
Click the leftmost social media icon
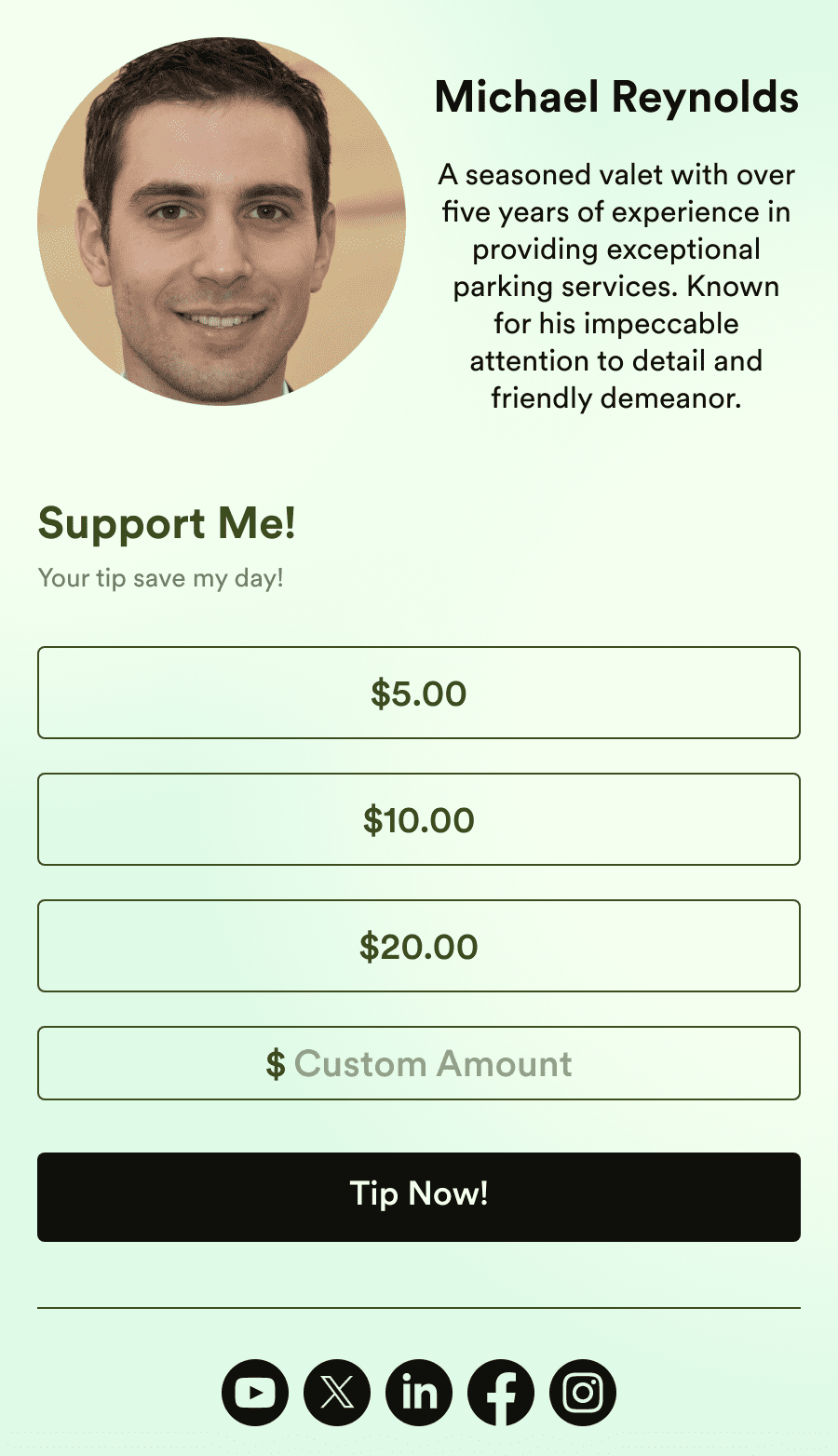pos(255,1392)
